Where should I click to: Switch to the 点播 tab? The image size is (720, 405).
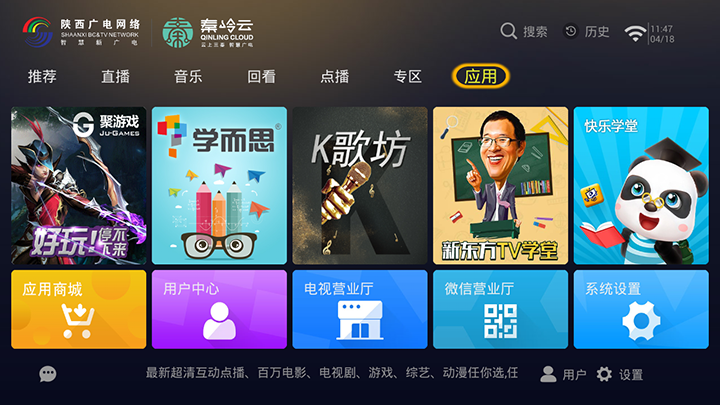point(334,76)
